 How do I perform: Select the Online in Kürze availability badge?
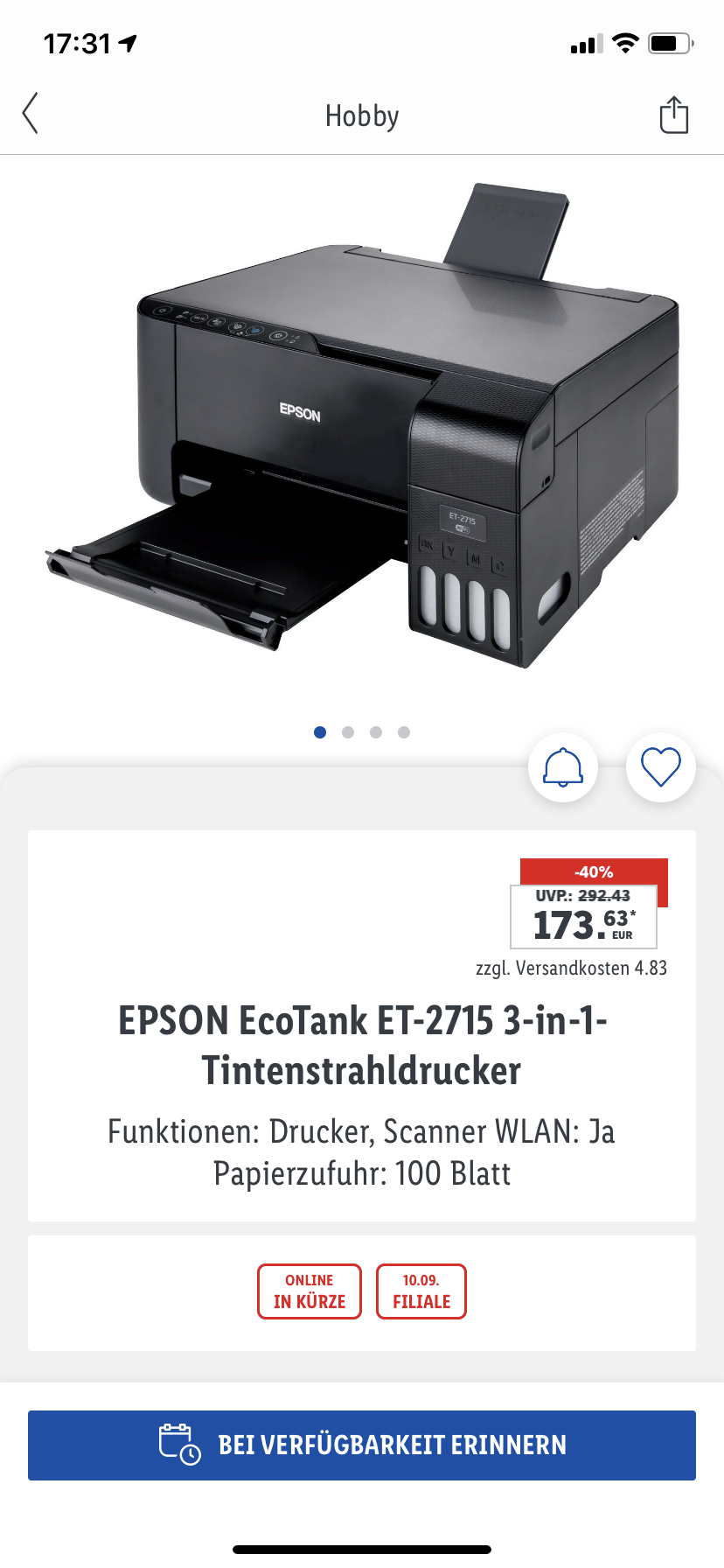[x=310, y=1291]
